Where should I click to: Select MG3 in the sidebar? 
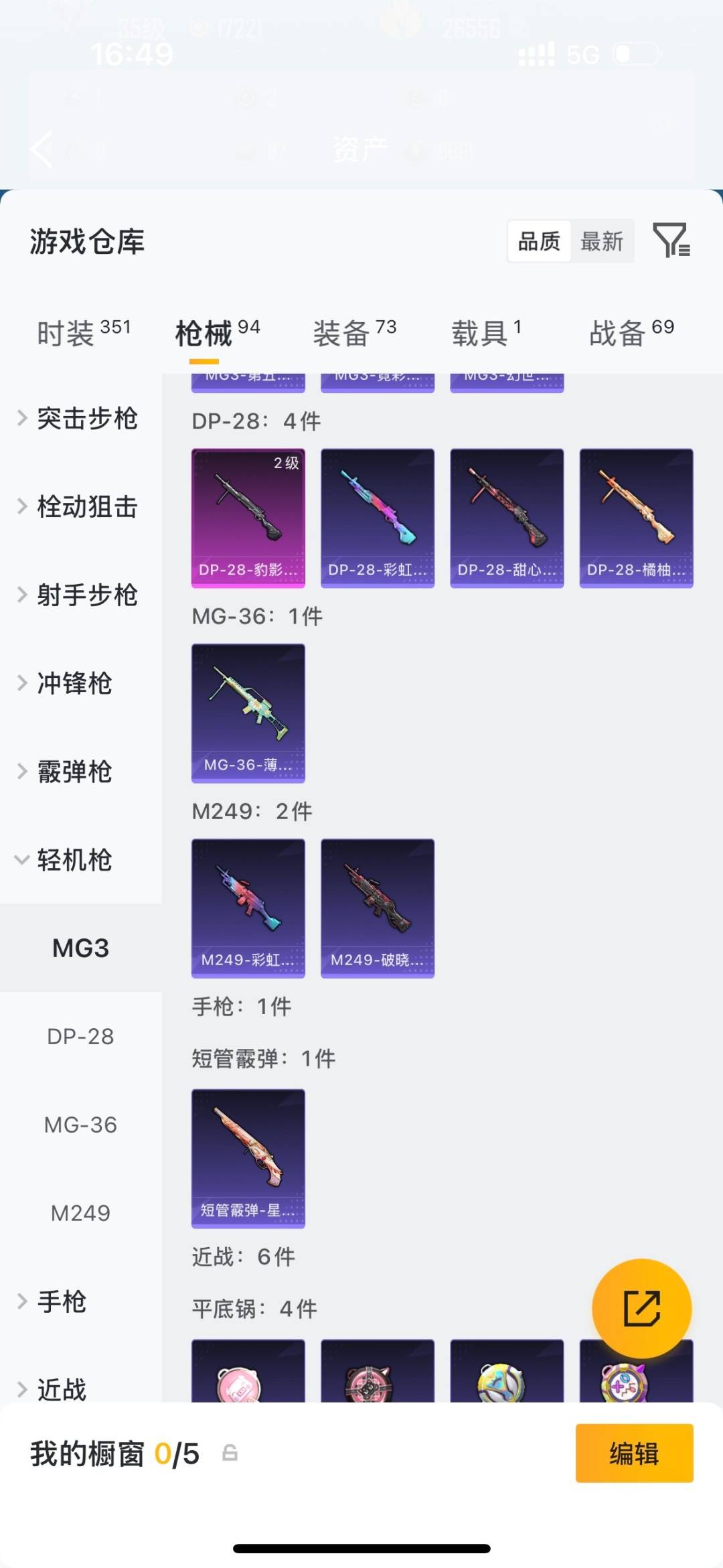[x=80, y=947]
